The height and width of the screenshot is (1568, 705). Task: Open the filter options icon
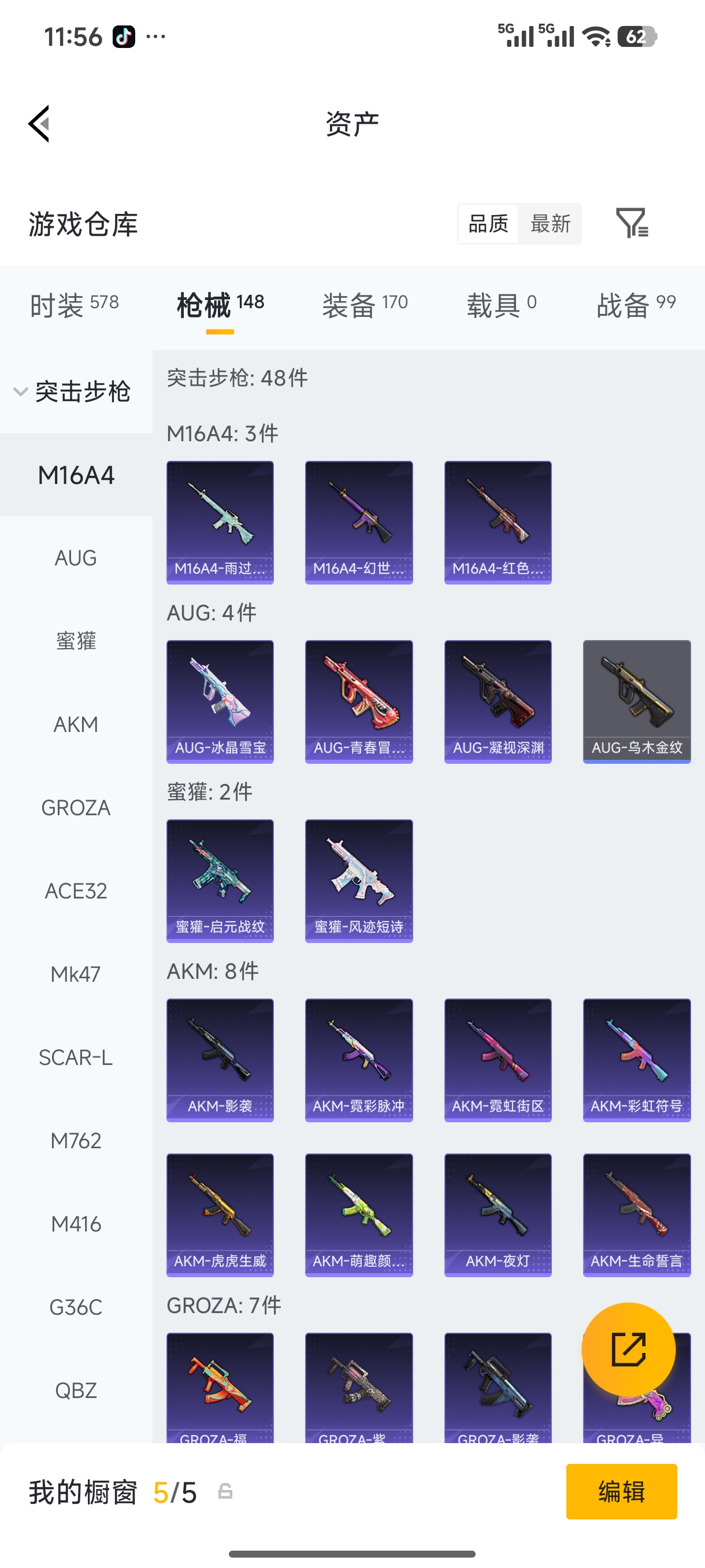tap(632, 223)
